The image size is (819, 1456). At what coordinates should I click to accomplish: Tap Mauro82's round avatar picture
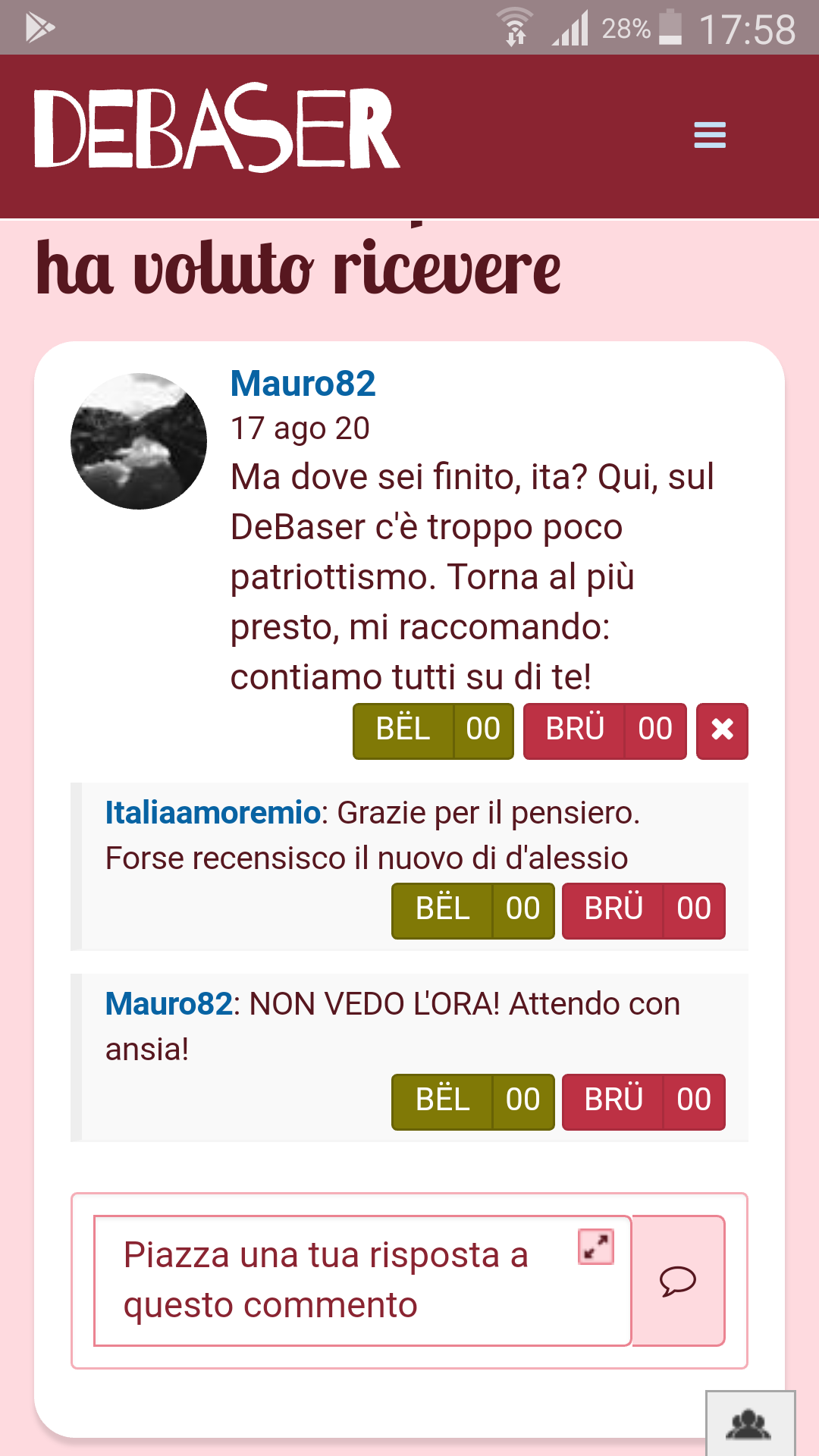point(139,441)
